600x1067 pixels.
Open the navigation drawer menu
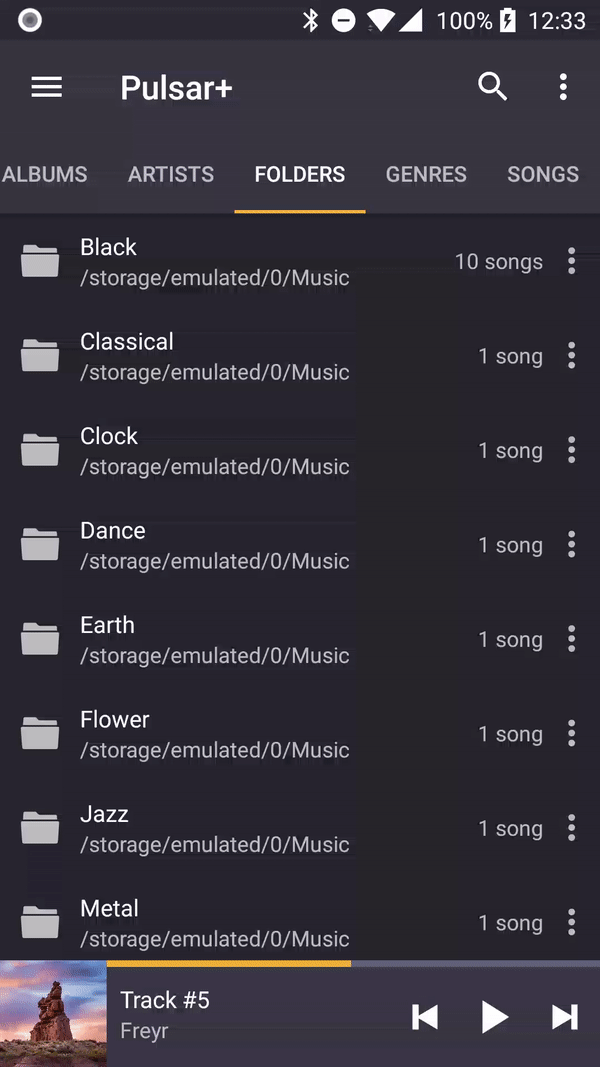click(x=47, y=87)
